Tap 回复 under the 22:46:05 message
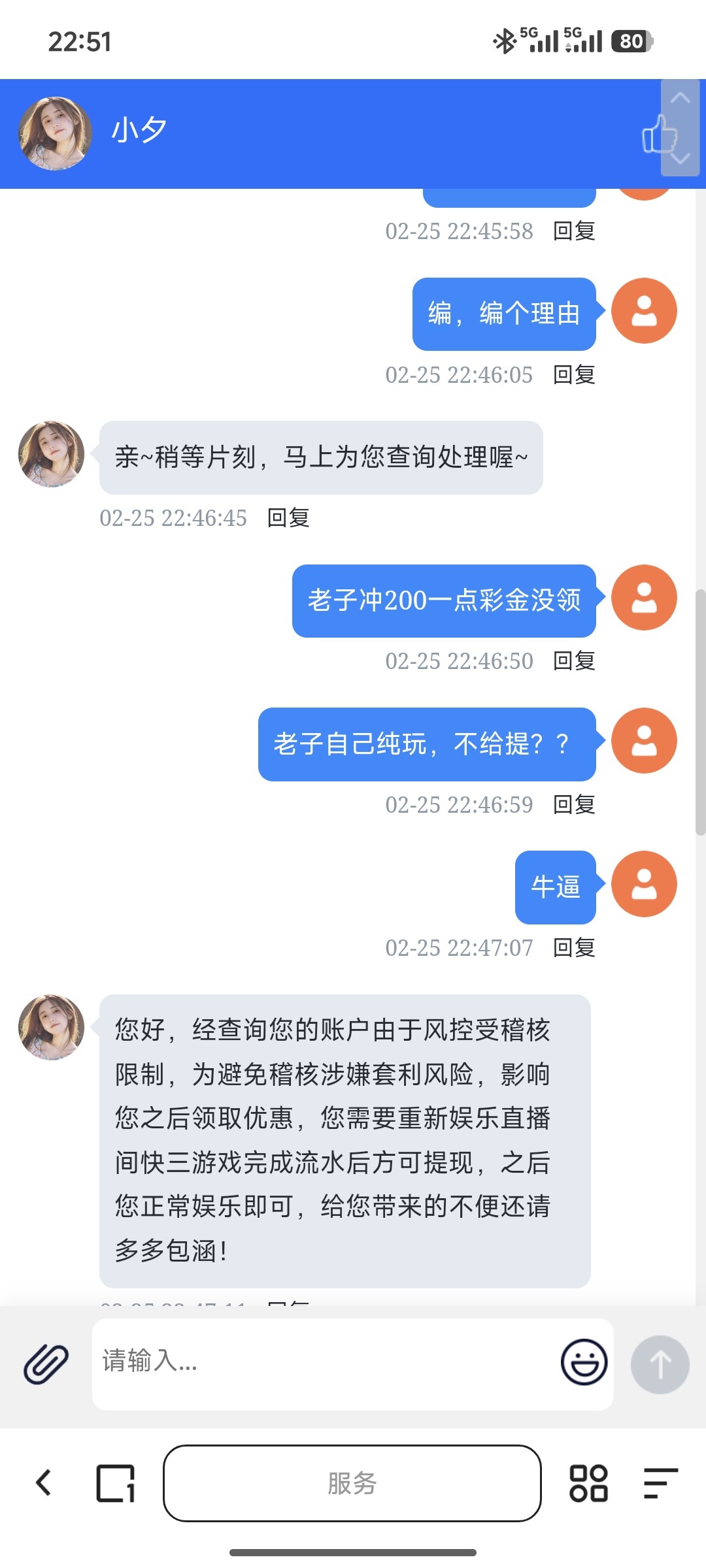Screen dimensions: 706x1568 pyautogui.click(x=574, y=375)
